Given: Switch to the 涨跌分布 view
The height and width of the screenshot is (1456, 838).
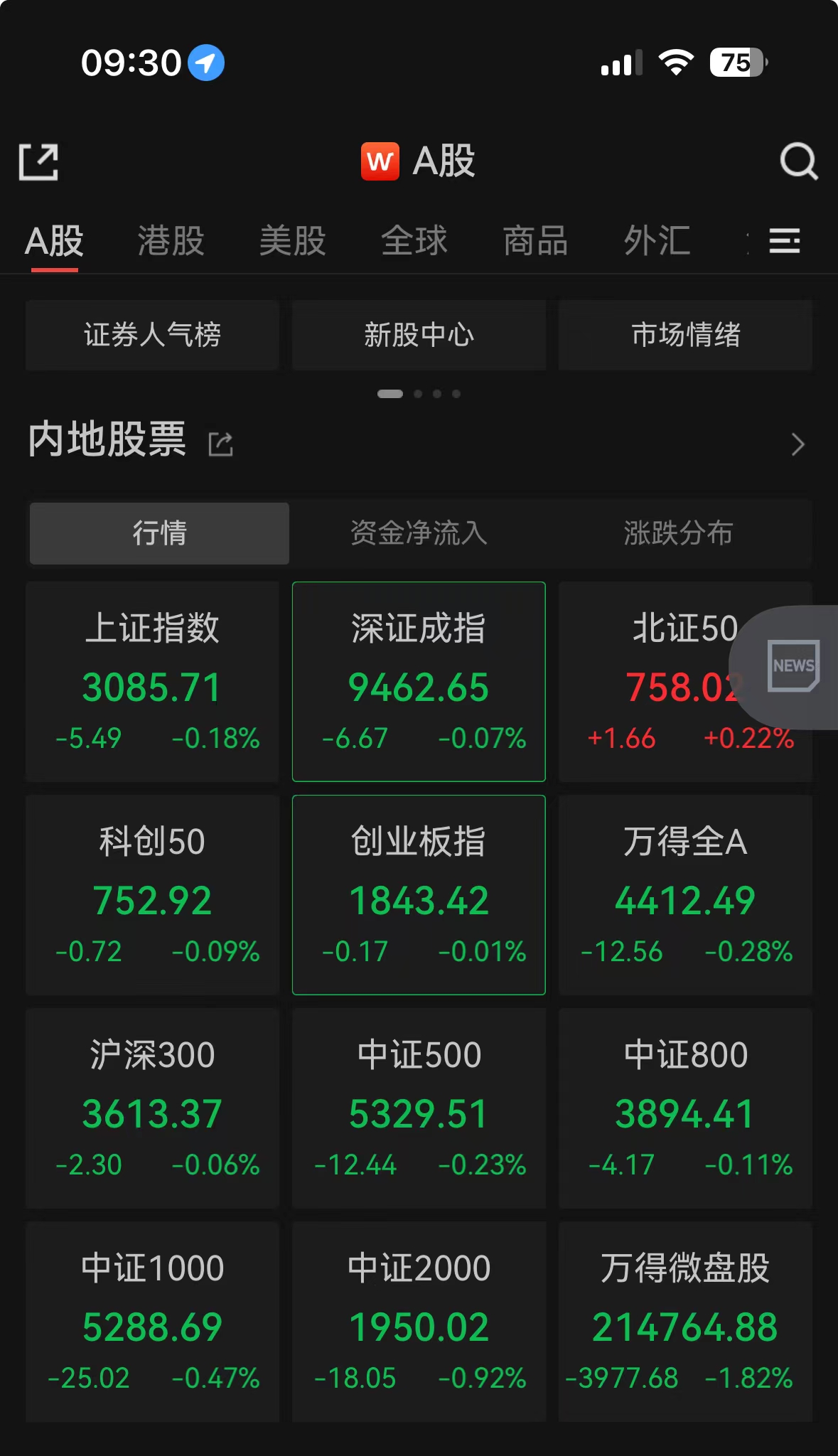Looking at the screenshot, I should click(x=677, y=534).
